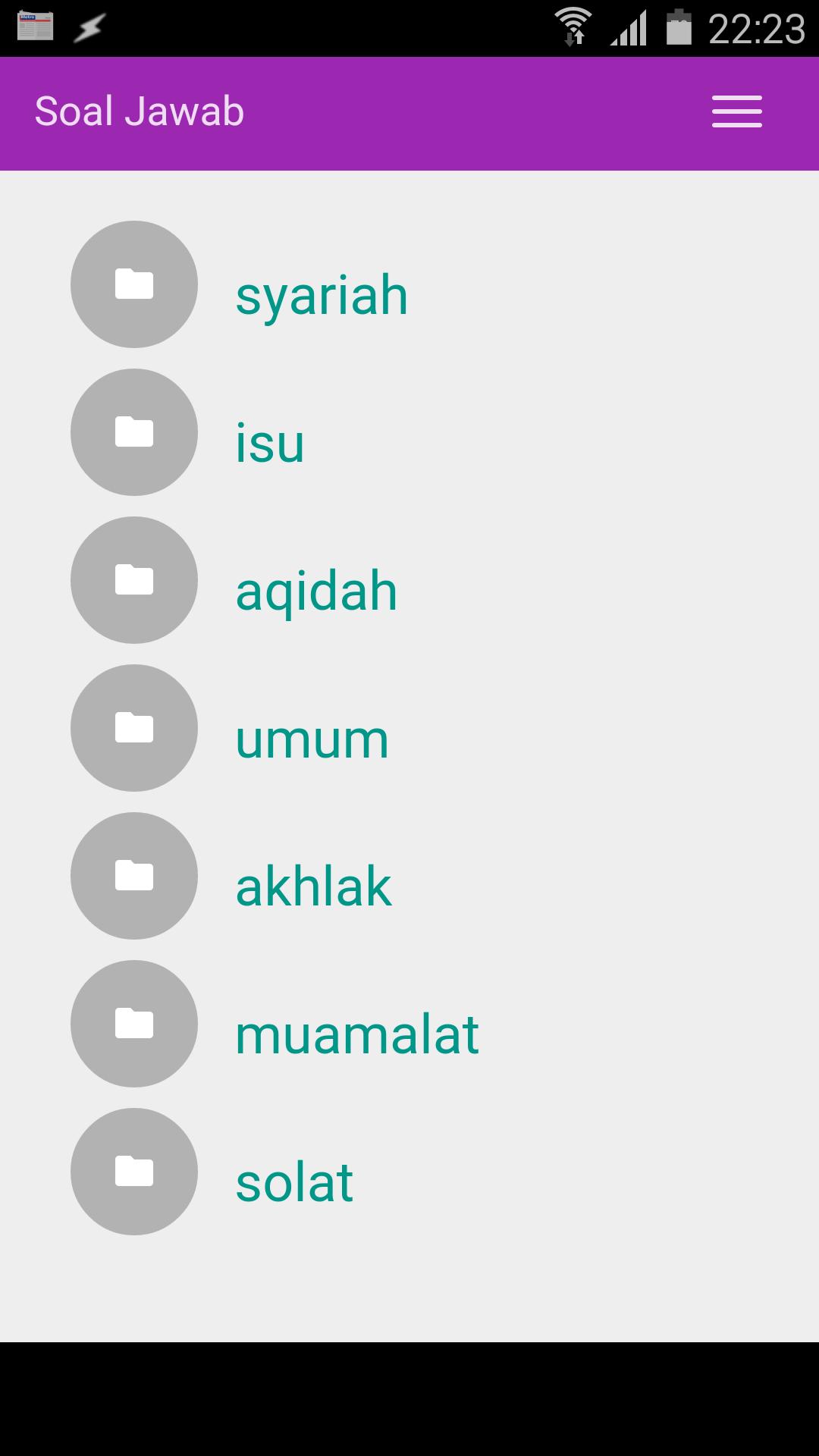Open the muamalat folder icon
The height and width of the screenshot is (1456, 819).
click(133, 1024)
